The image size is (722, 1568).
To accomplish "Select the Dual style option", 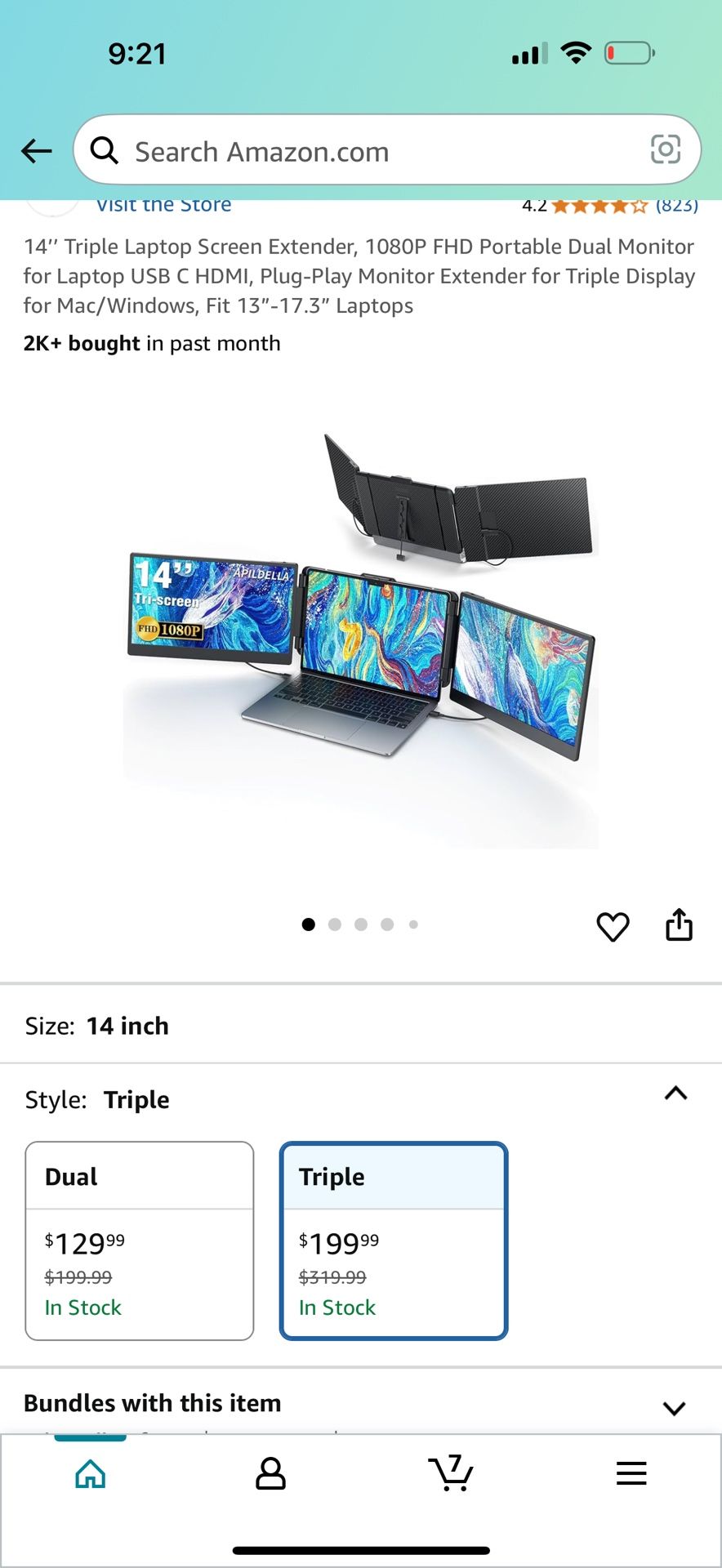I will [x=140, y=1241].
